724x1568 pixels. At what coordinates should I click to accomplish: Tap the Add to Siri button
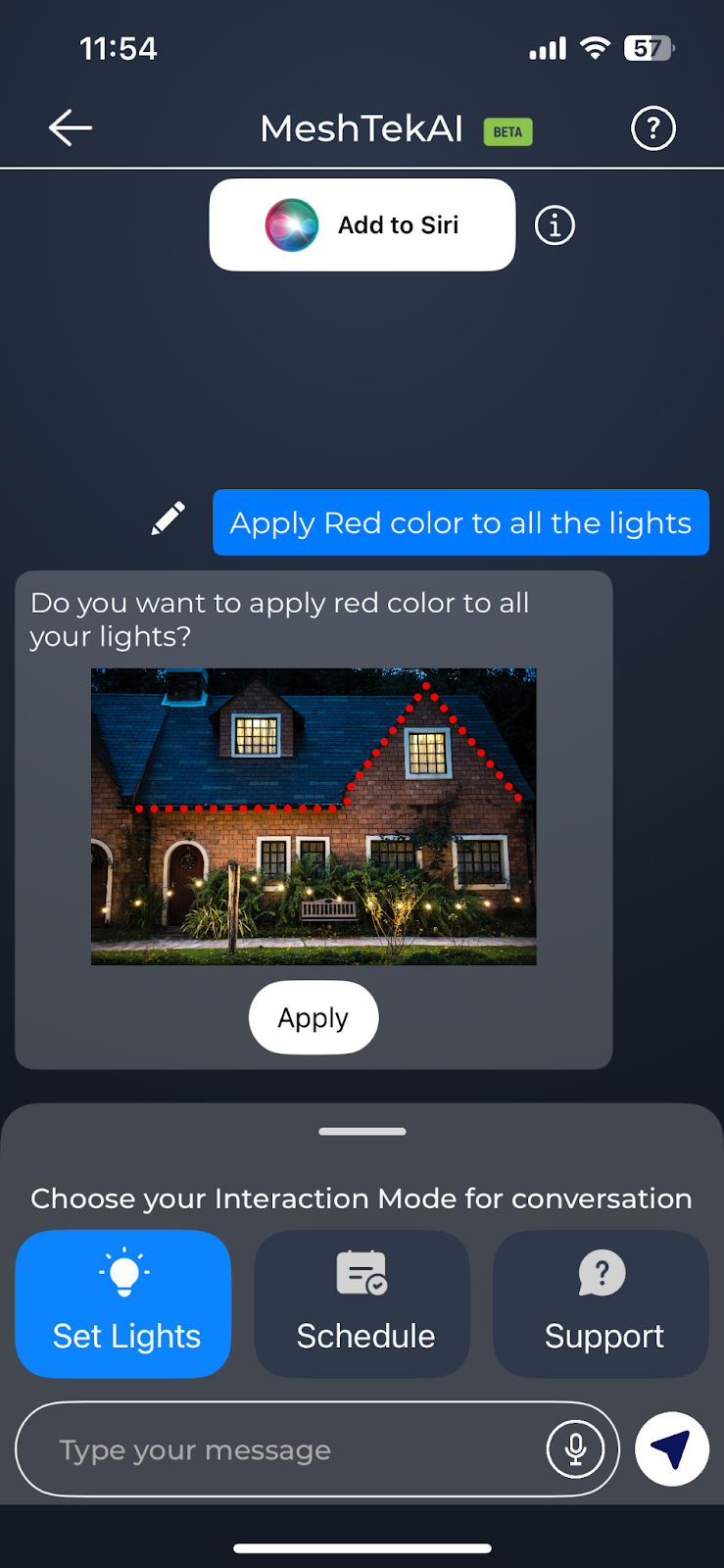point(362,224)
